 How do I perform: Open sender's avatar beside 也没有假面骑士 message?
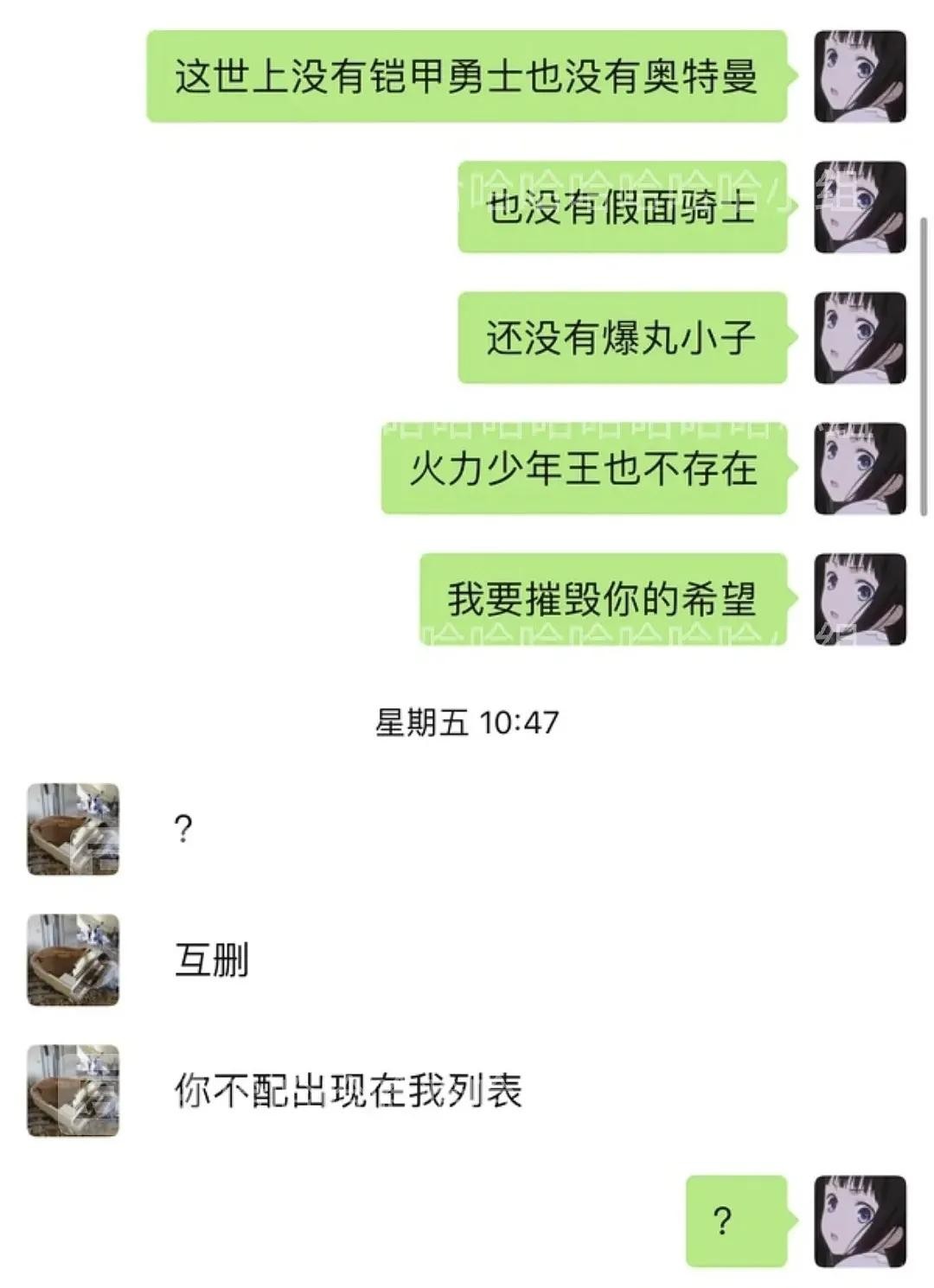[x=860, y=207]
